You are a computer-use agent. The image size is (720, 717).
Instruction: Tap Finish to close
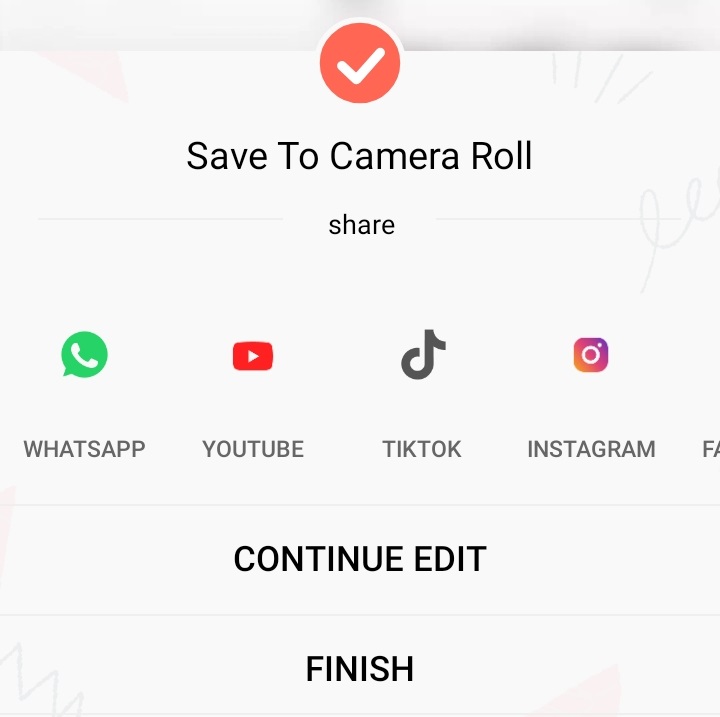360,668
